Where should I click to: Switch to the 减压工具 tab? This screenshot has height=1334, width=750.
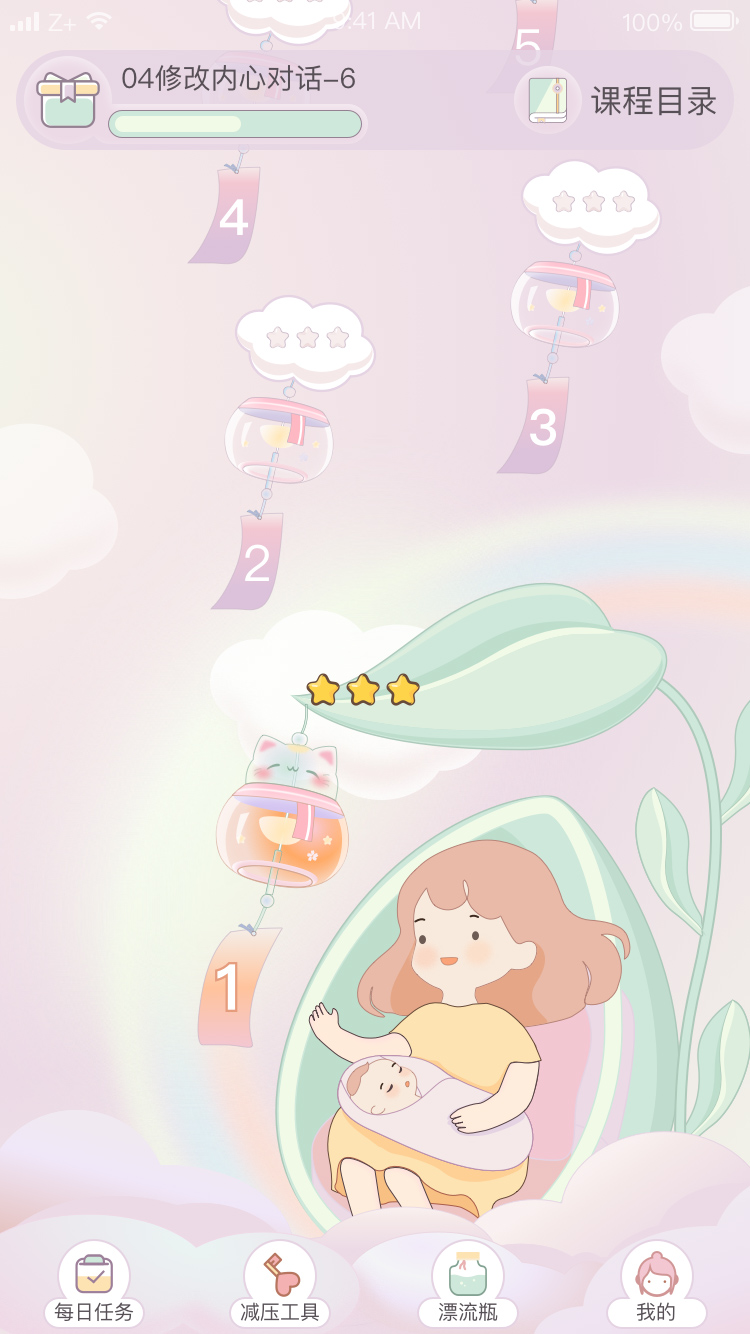pos(280,1283)
